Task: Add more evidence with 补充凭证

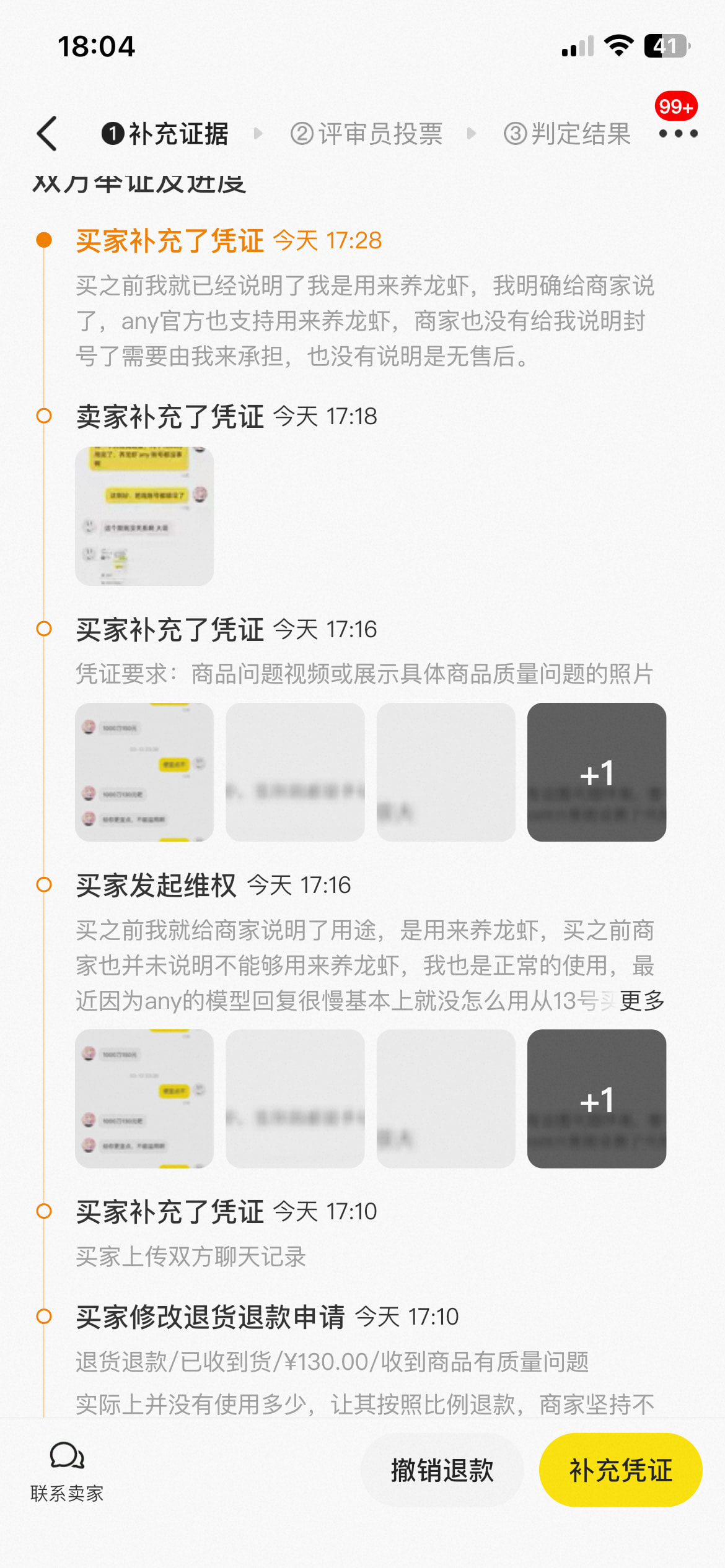Action: [621, 1470]
